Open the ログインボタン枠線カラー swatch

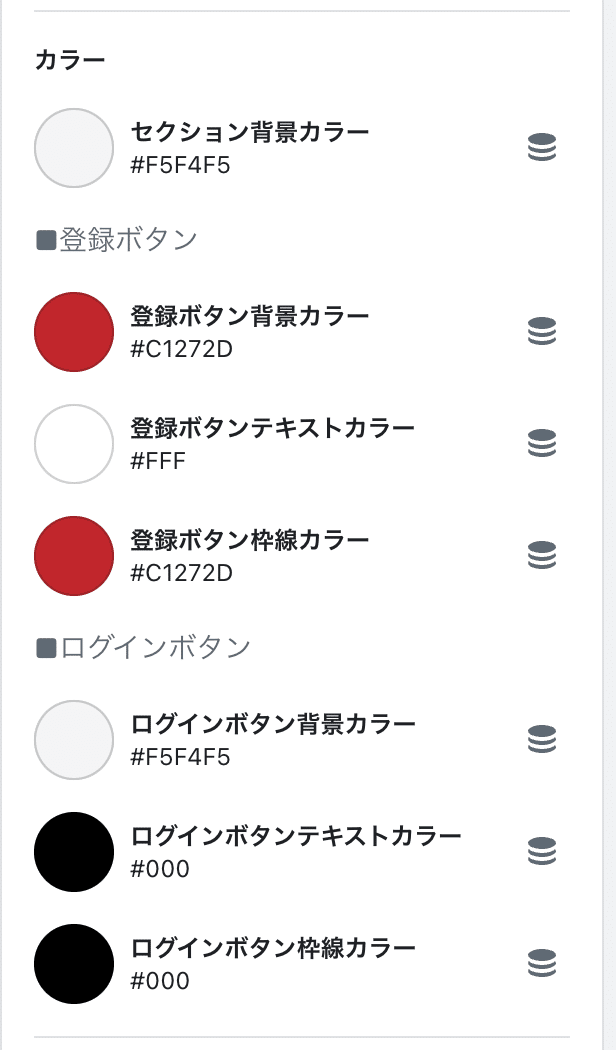point(74,963)
